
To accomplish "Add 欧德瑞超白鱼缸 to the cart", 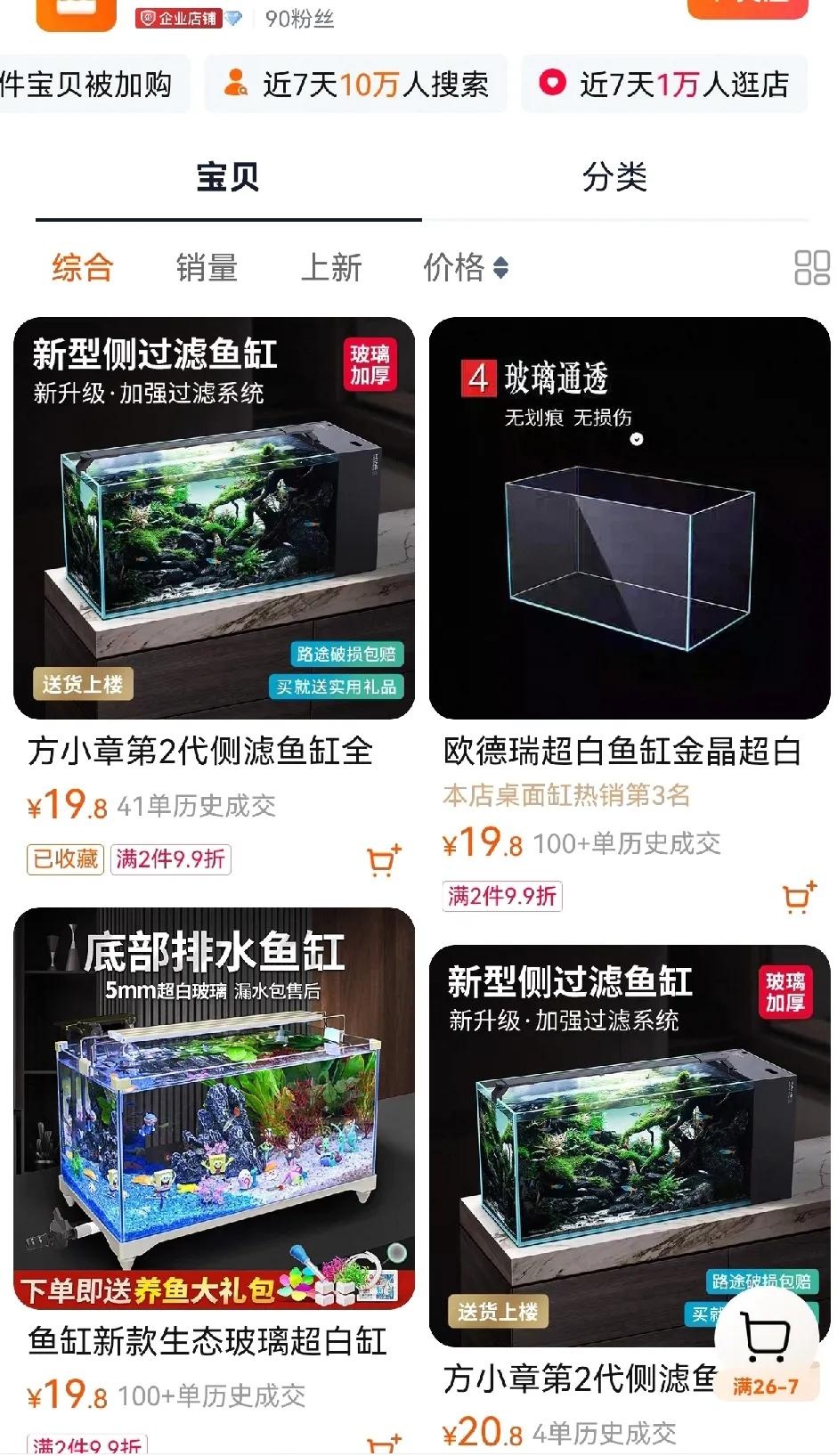I will [x=799, y=898].
